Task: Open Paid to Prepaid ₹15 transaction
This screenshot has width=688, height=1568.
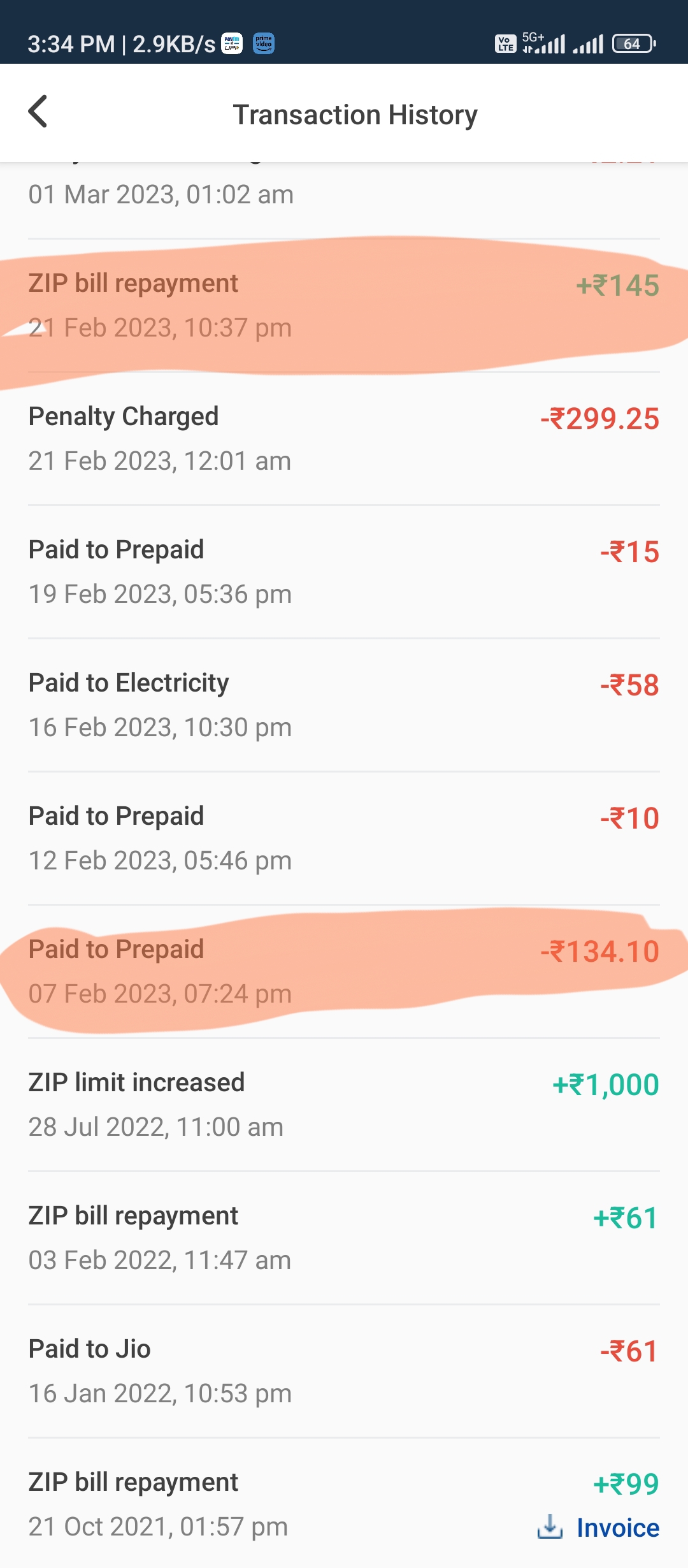Action: pos(344,572)
